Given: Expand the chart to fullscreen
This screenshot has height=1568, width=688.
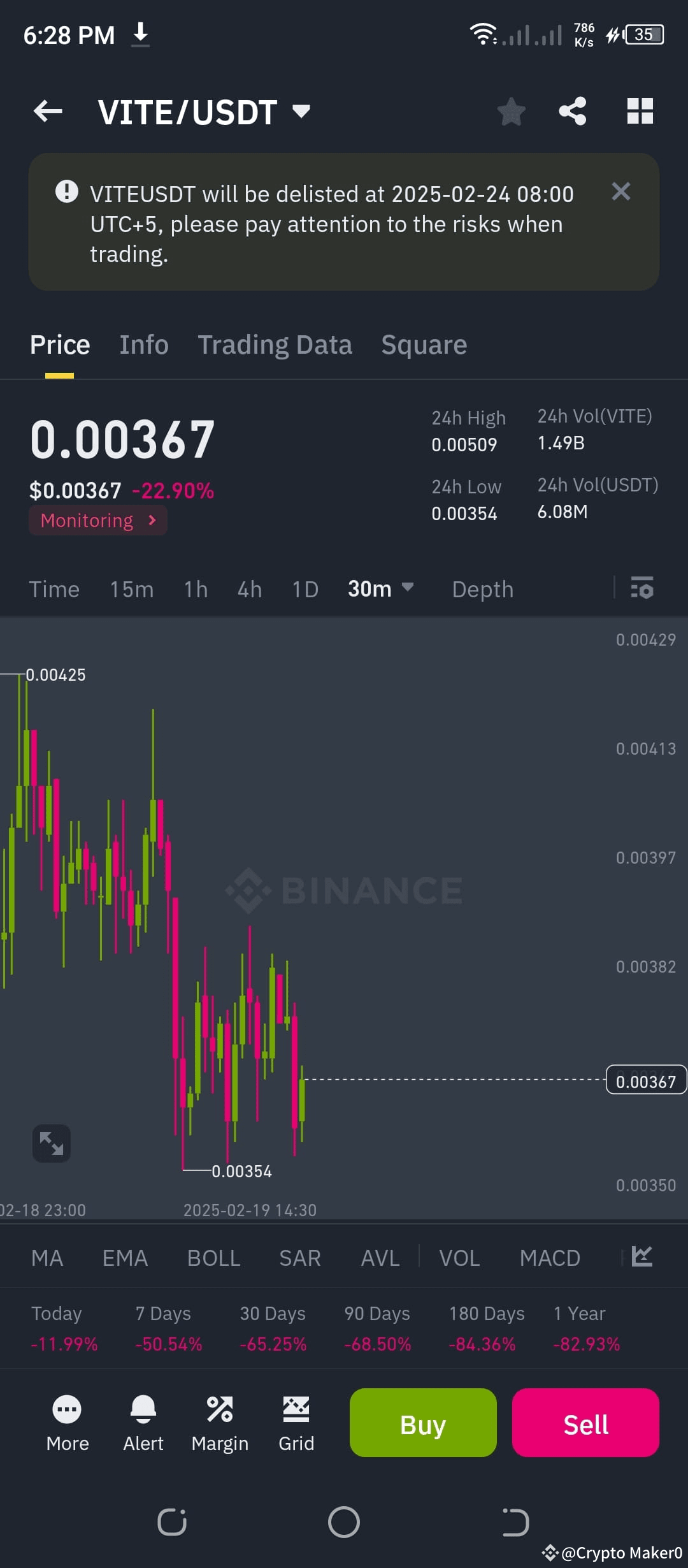Looking at the screenshot, I should (52, 1143).
